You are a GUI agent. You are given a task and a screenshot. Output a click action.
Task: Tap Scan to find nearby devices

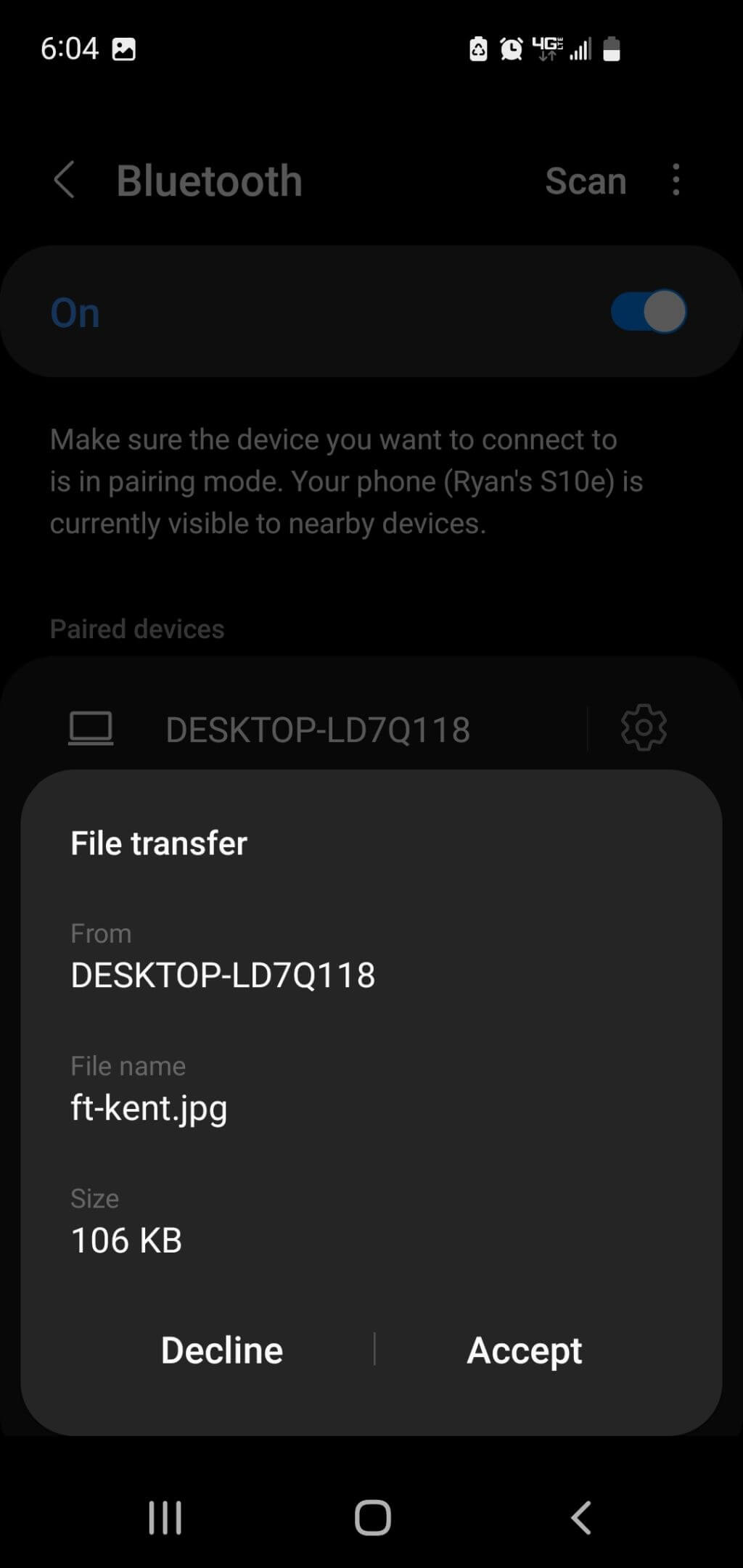(x=586, y=181)
